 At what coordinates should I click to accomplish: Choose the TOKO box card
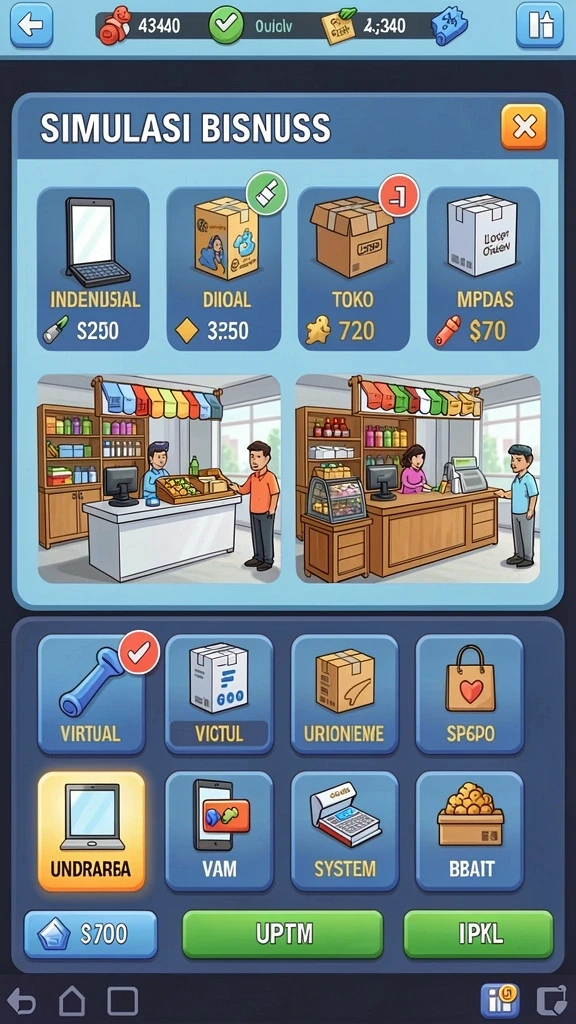[354, 268]
